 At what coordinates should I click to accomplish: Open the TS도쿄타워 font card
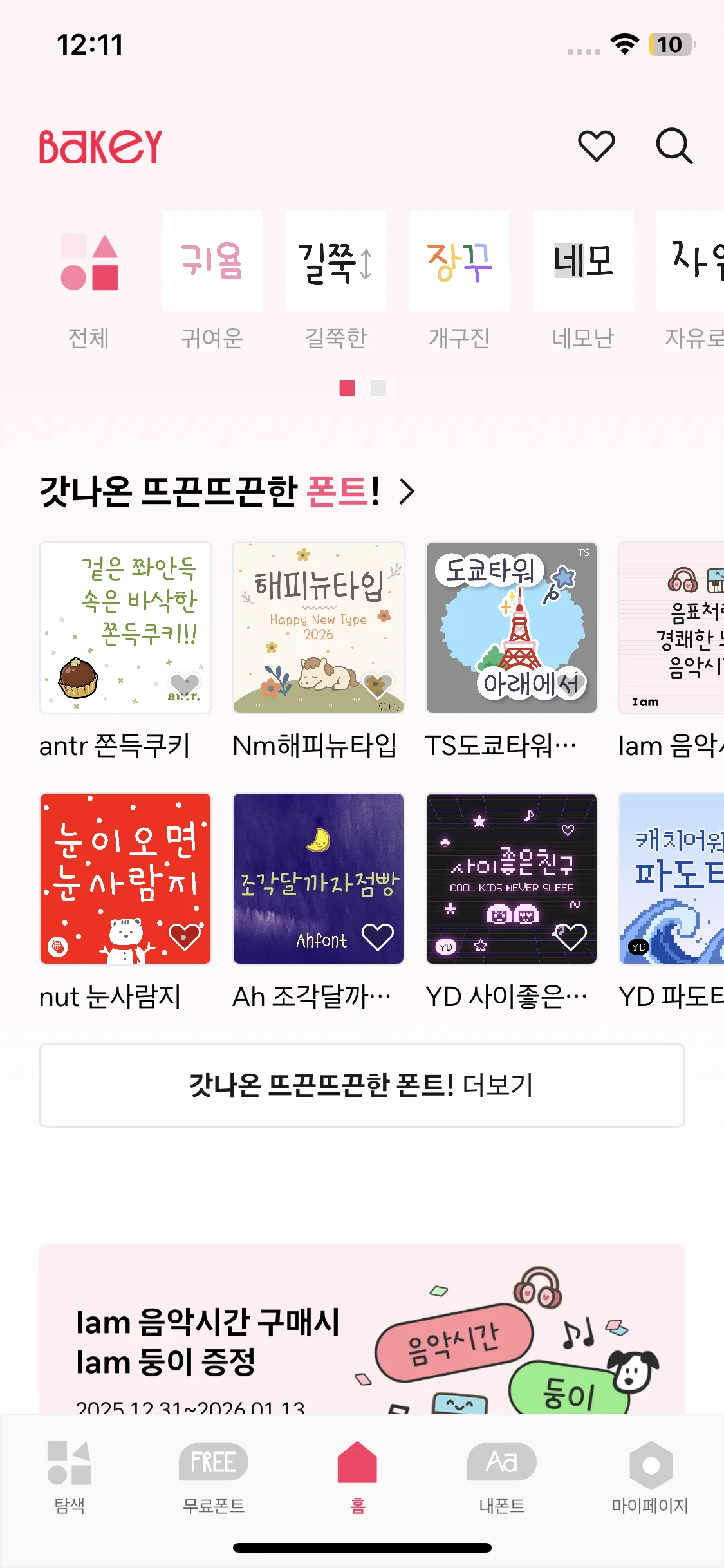[512, 628]
